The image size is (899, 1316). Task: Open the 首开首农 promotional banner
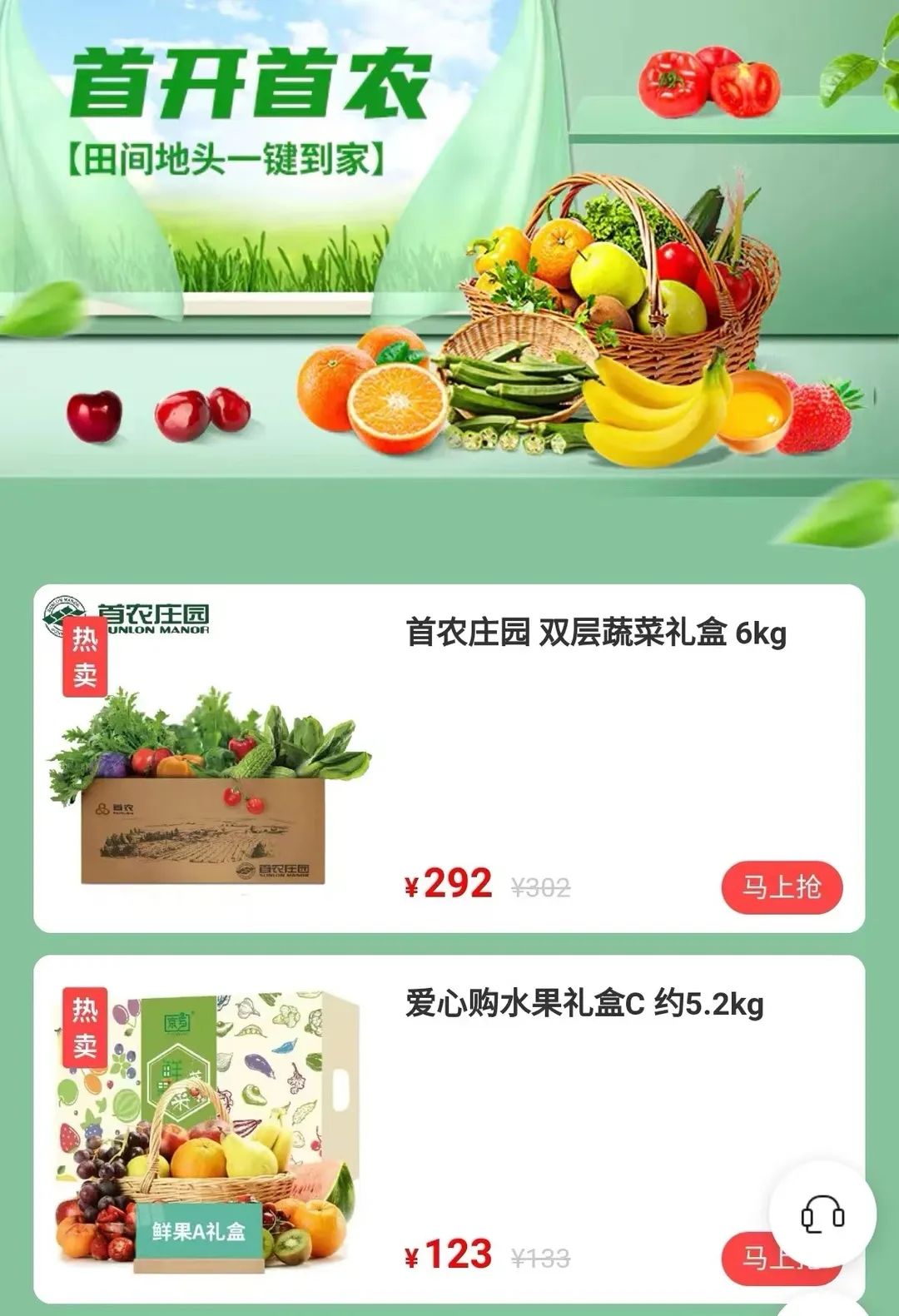[x=449, y=241]
